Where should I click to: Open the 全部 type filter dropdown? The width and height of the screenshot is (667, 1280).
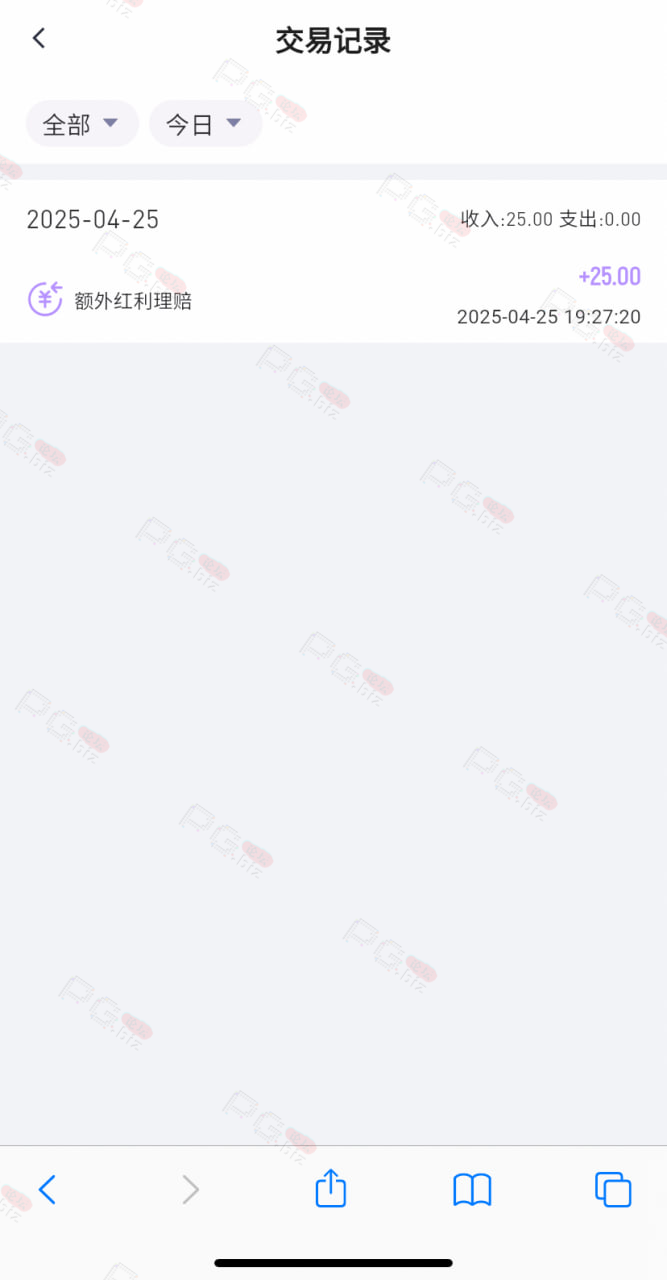(x=82, y=124)
